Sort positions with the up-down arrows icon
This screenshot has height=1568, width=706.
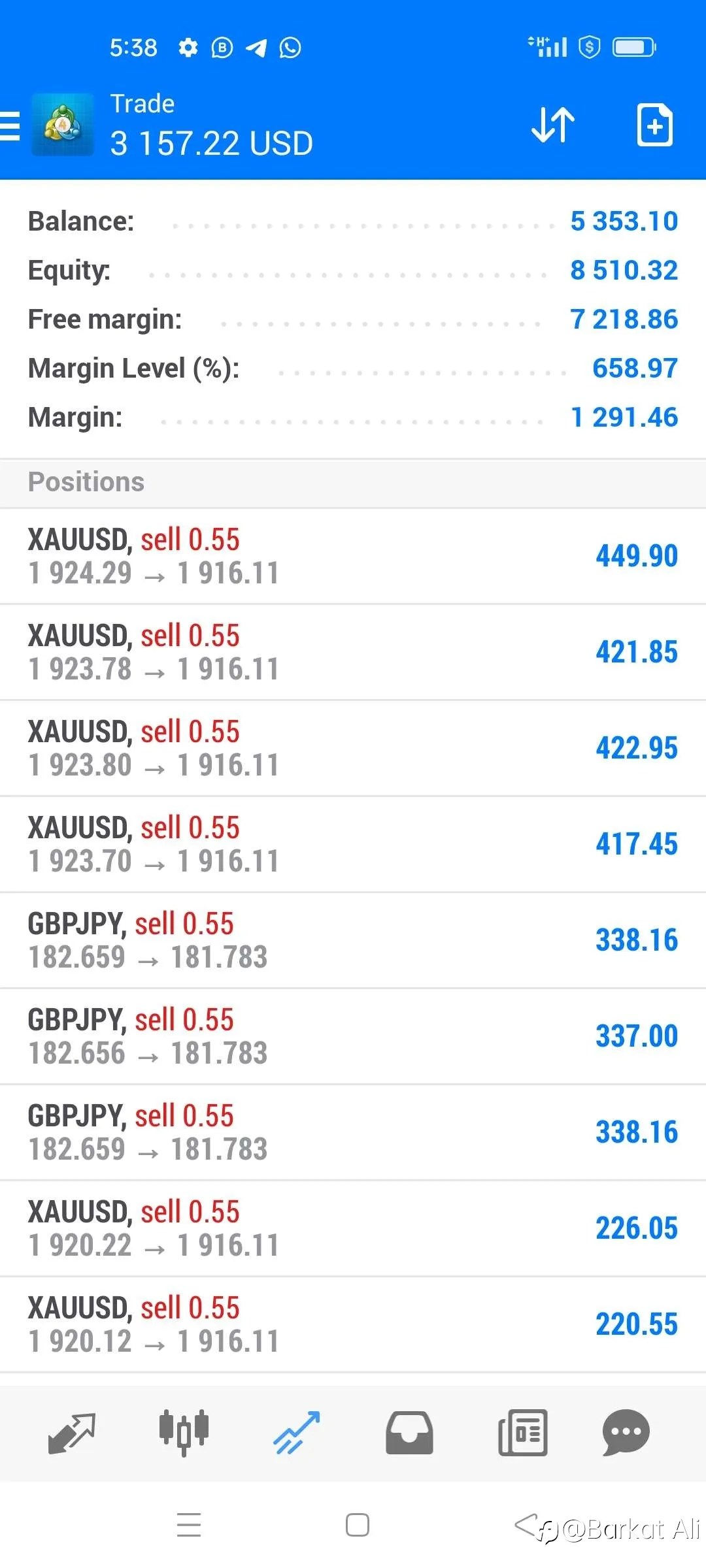point(553,124)
